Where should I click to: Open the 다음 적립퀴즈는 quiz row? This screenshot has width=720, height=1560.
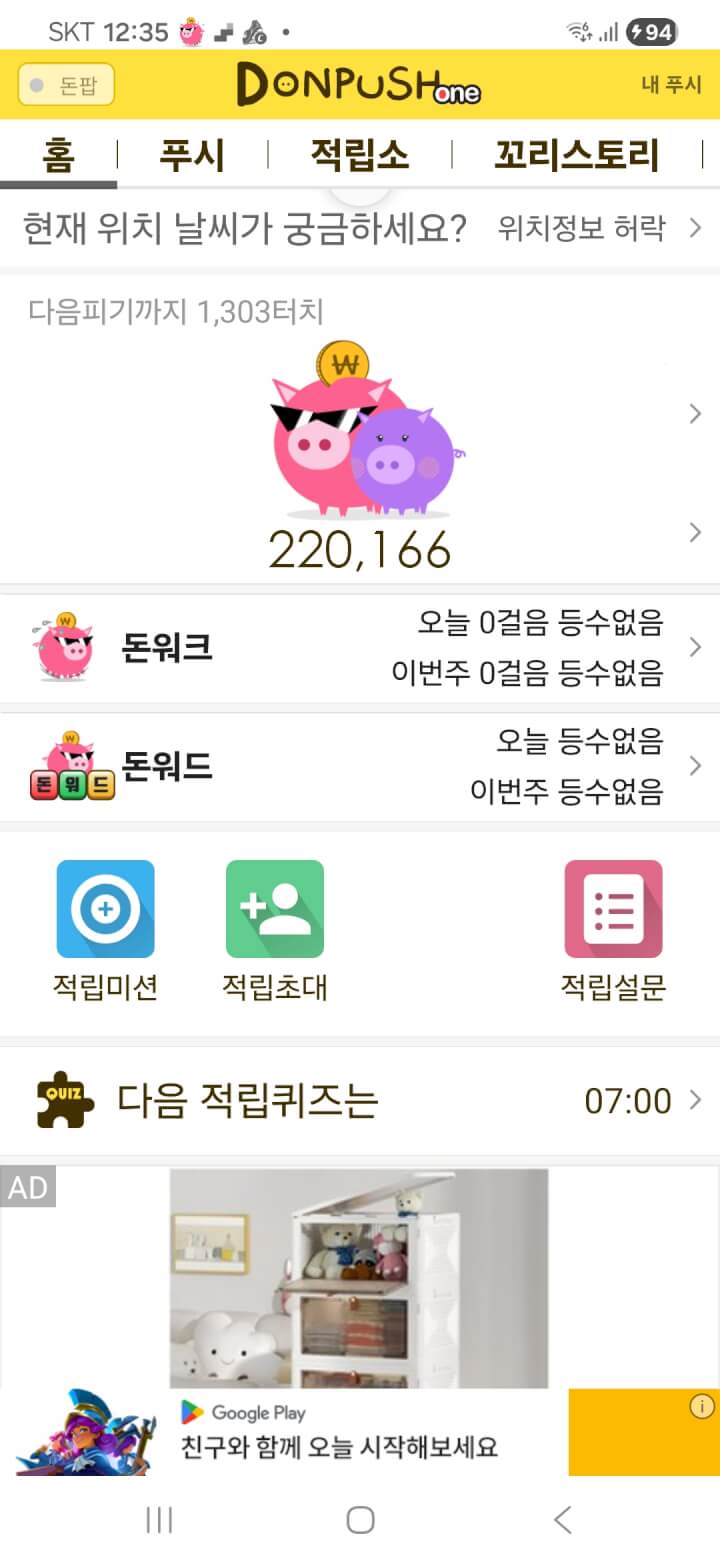click(x=360, y=1101)
